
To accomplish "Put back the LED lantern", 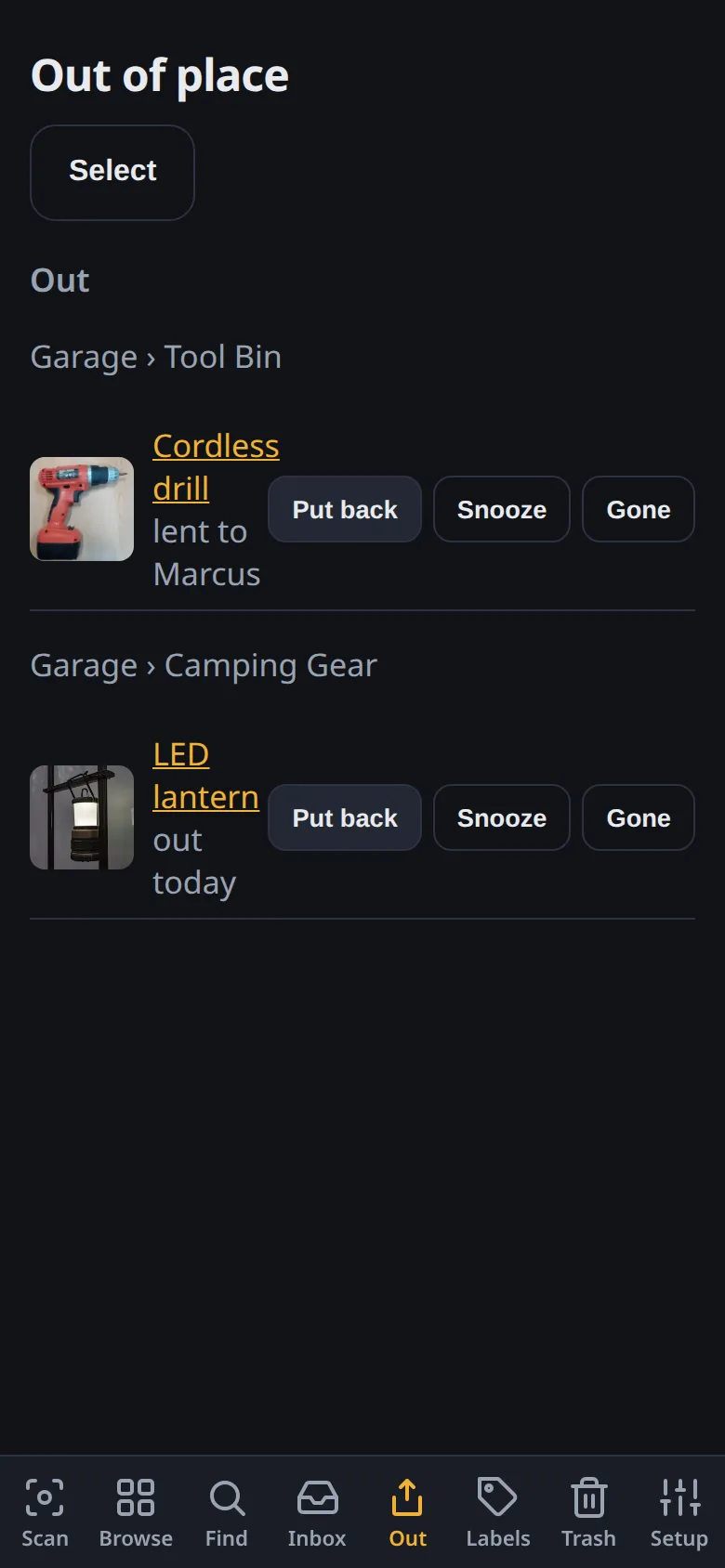I will click(x=345, y=817).
